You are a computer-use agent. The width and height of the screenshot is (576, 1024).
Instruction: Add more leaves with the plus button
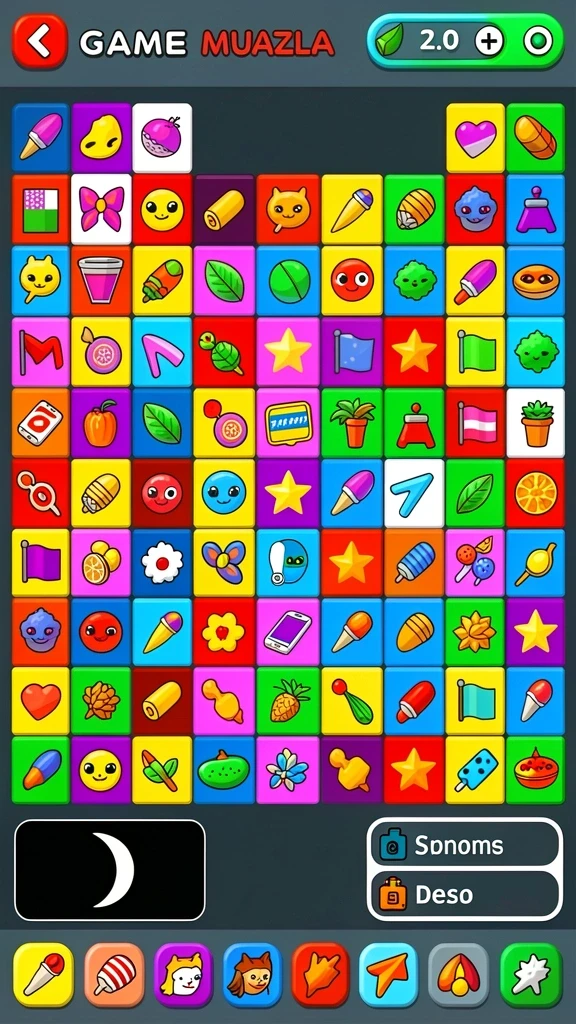(488, 42)
